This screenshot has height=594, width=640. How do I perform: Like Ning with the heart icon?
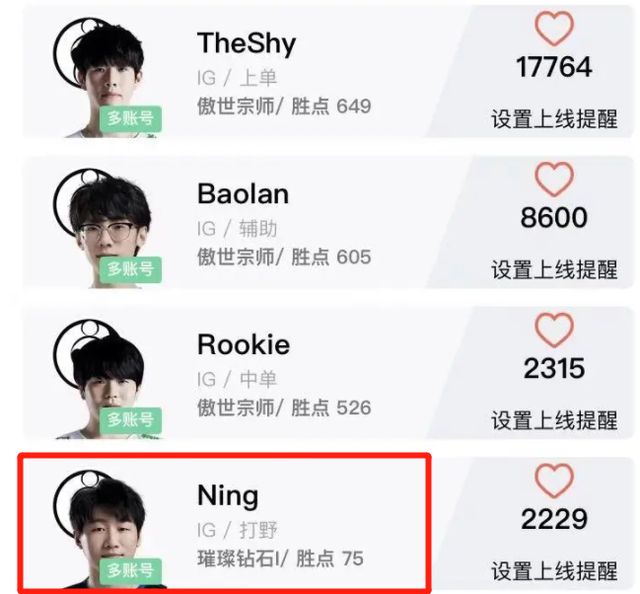554,481
